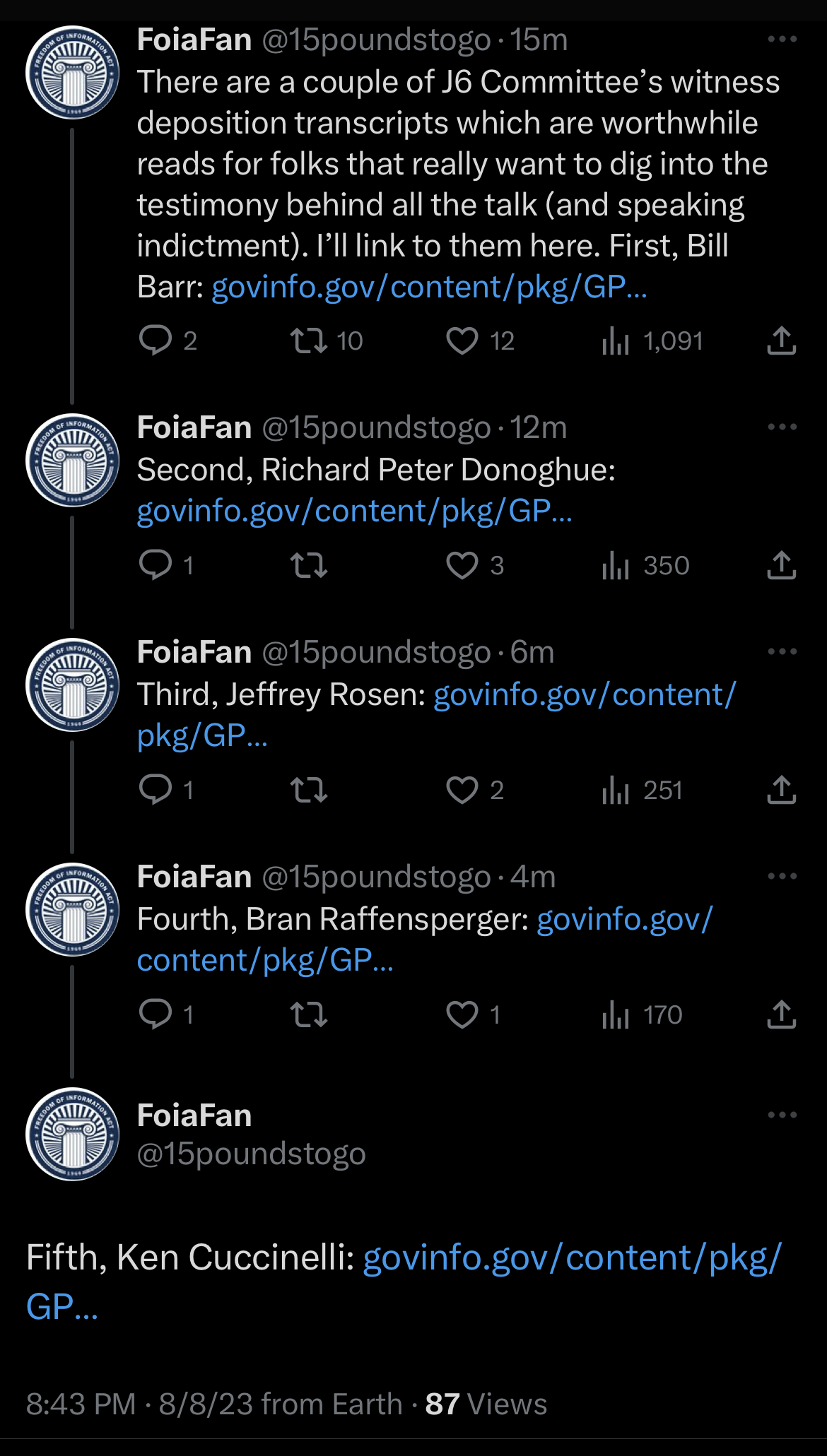Open overflow menu on the Bill Barr tweet
The image size is (827, 1456).
click(782, 40)
